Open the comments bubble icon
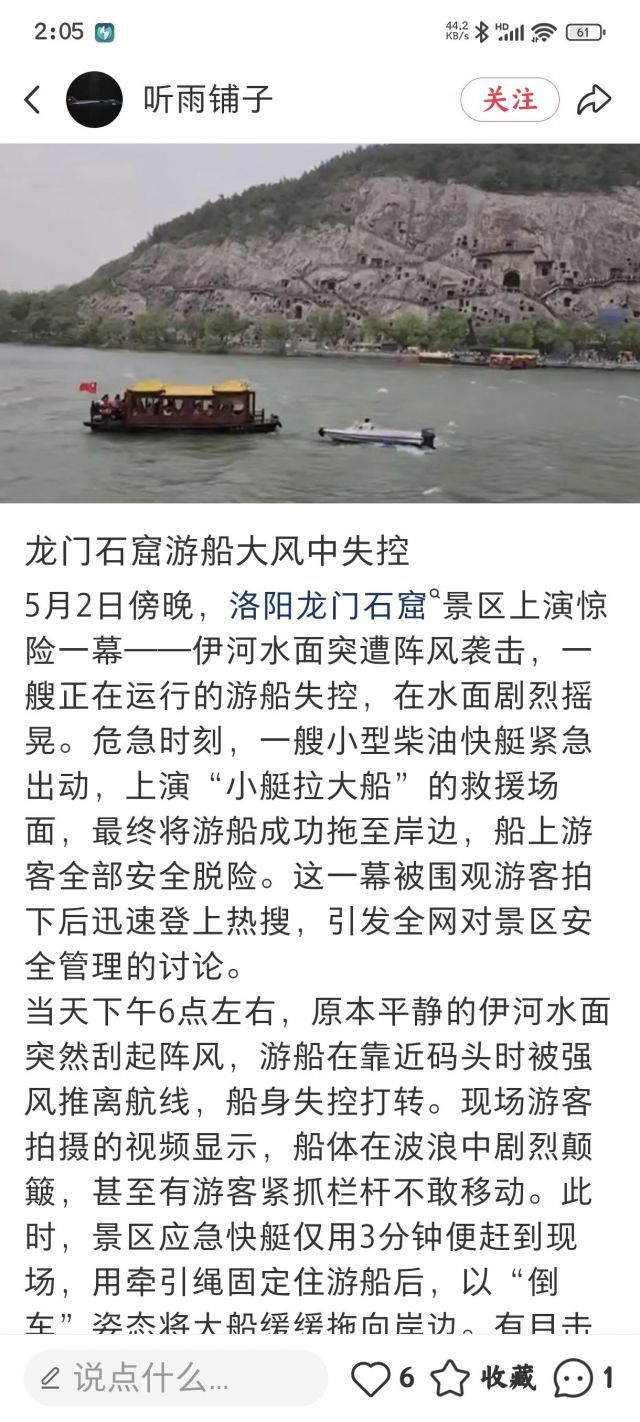 [x=573, y=1379]
